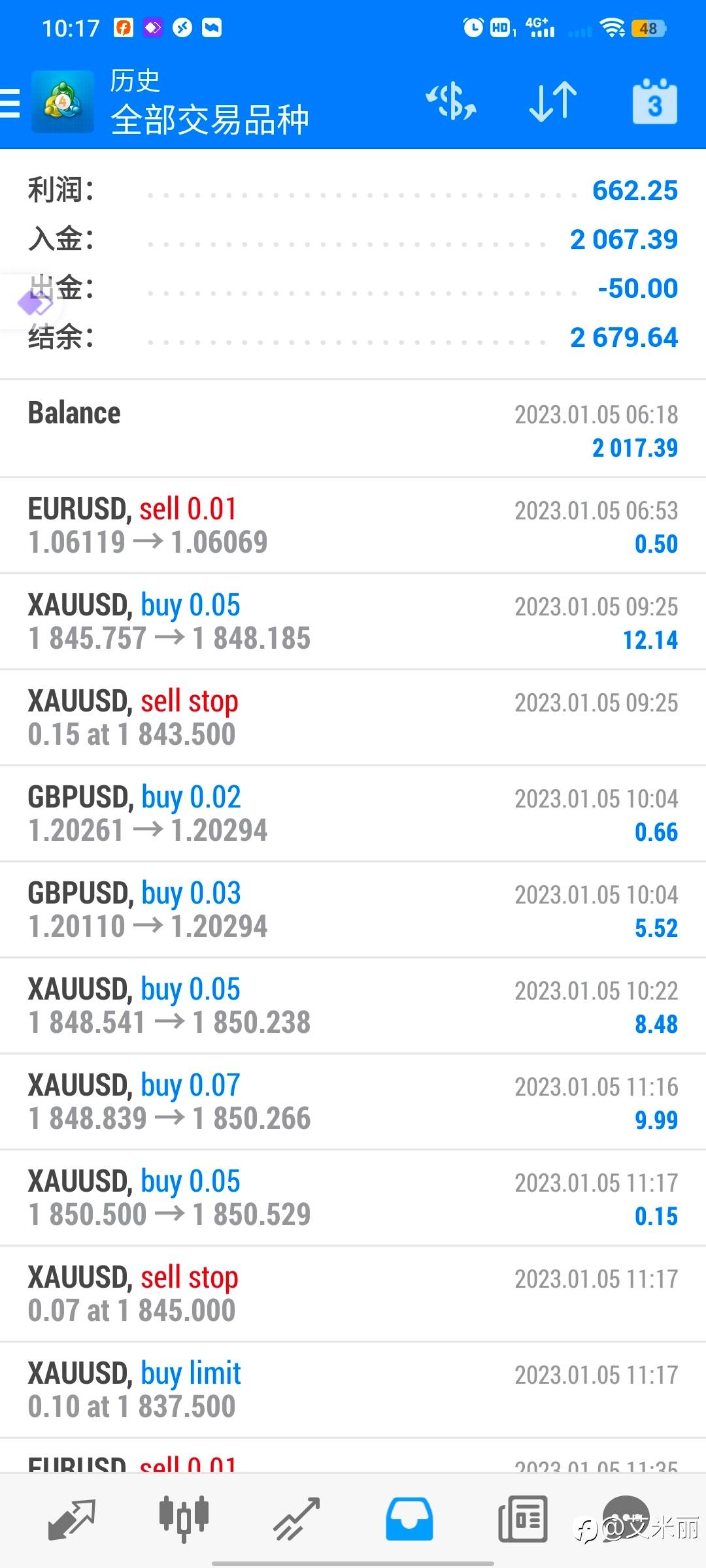Open the XAUUSD sell stop 0.15 order

coord(353,717)
